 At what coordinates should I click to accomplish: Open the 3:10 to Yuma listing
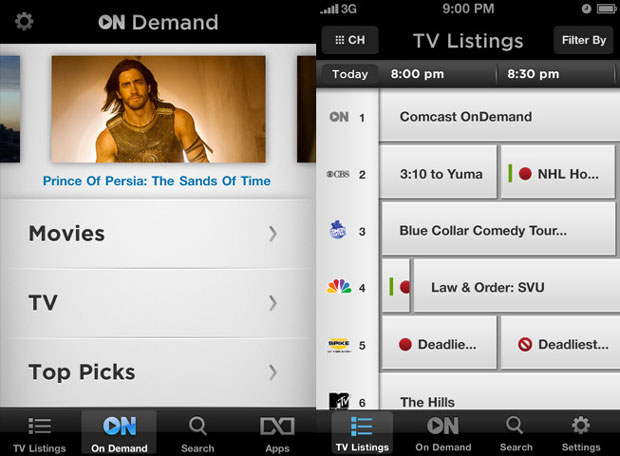[440, 174]
